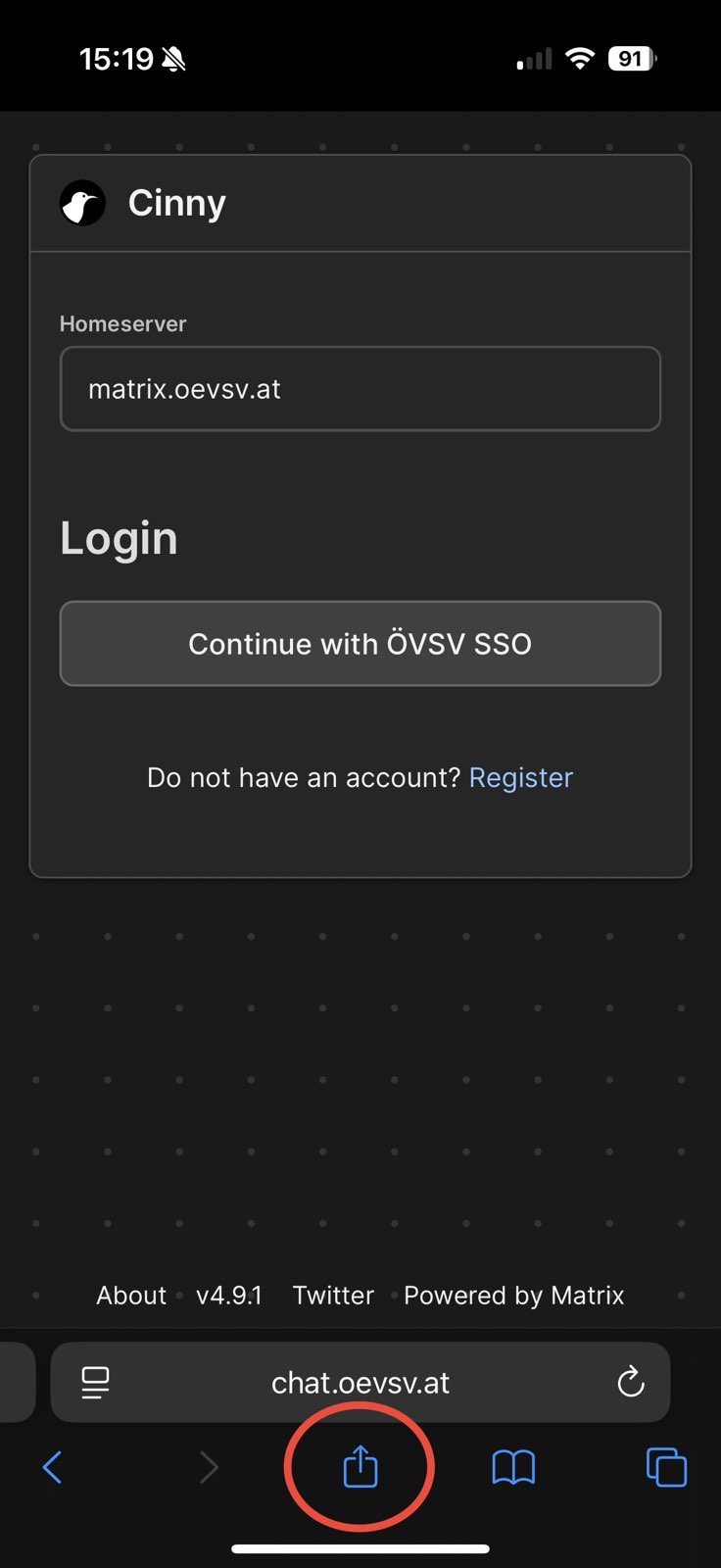Open Powered by Matrix link
This screenshot has width=721, height=1568.
coord(513,1296)
